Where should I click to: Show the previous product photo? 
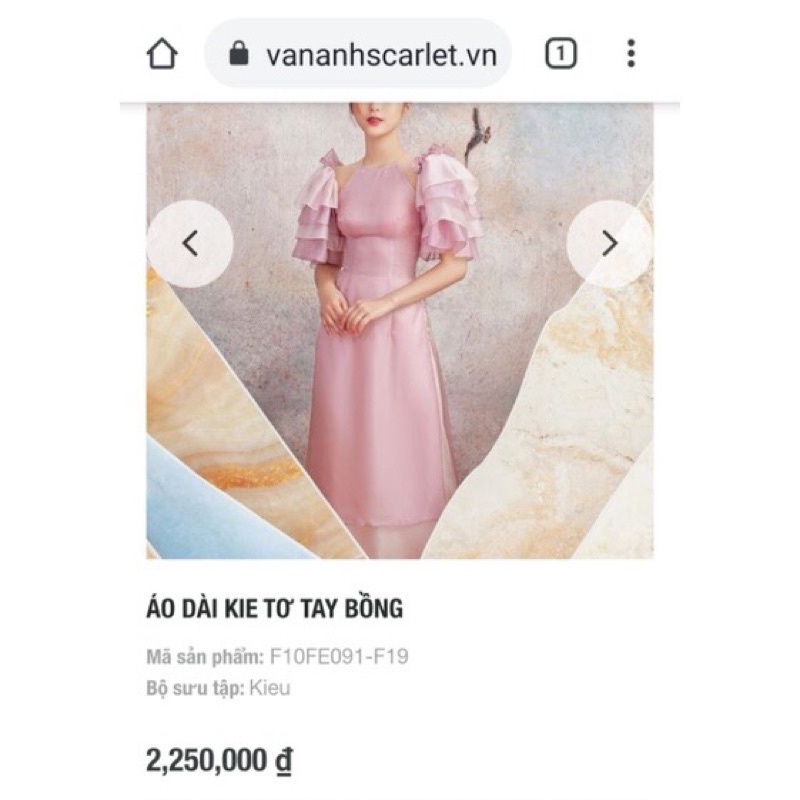point(190,243)
